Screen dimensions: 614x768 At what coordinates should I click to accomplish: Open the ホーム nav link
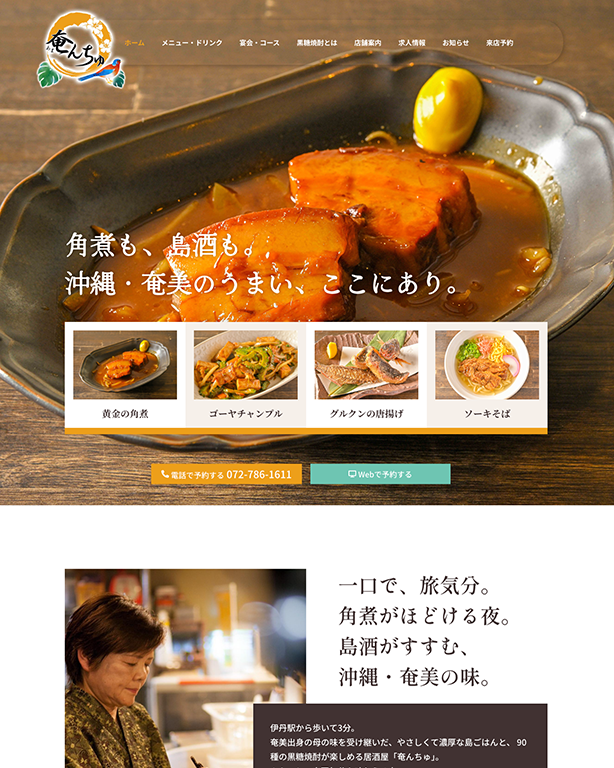(x=135, y=43)
